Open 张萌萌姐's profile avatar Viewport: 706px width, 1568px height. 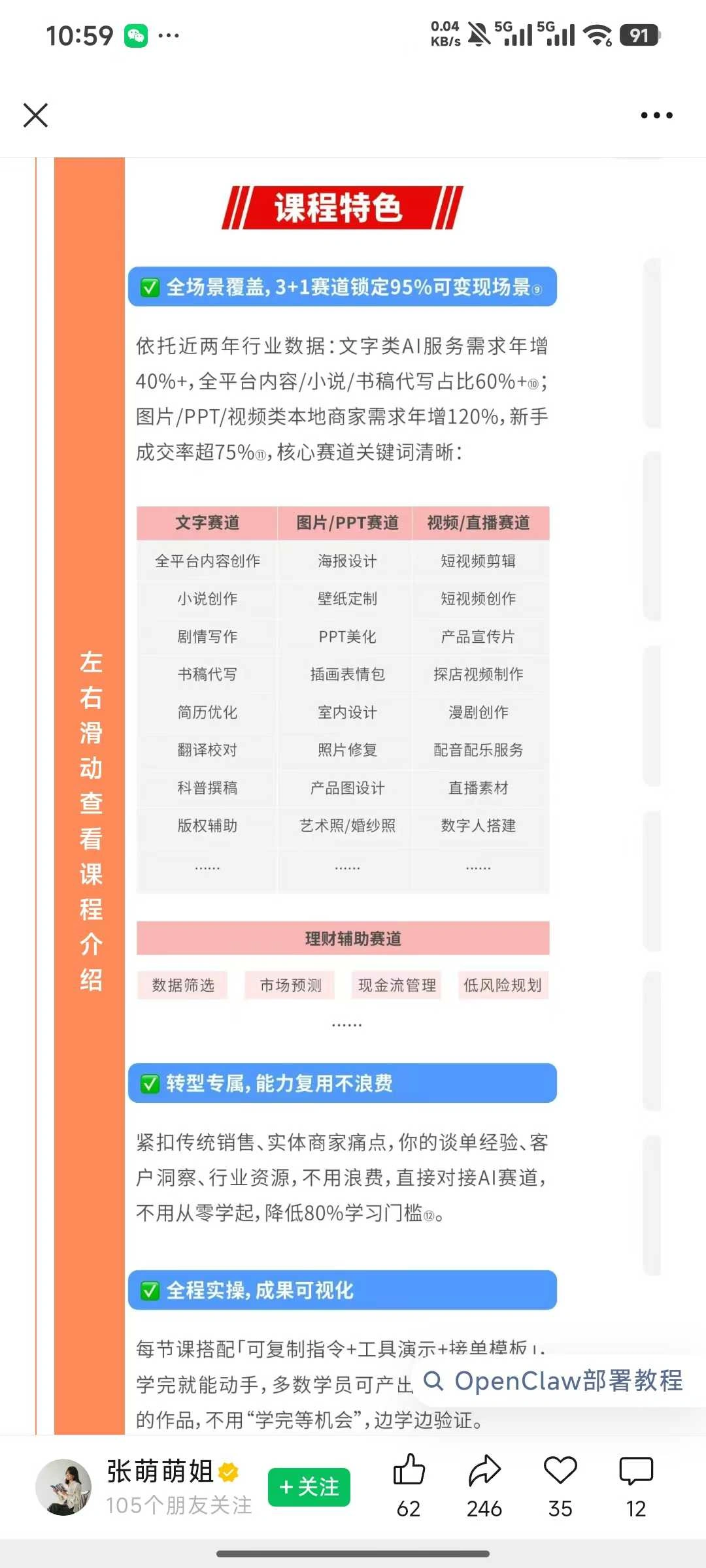coord(63,1487)
